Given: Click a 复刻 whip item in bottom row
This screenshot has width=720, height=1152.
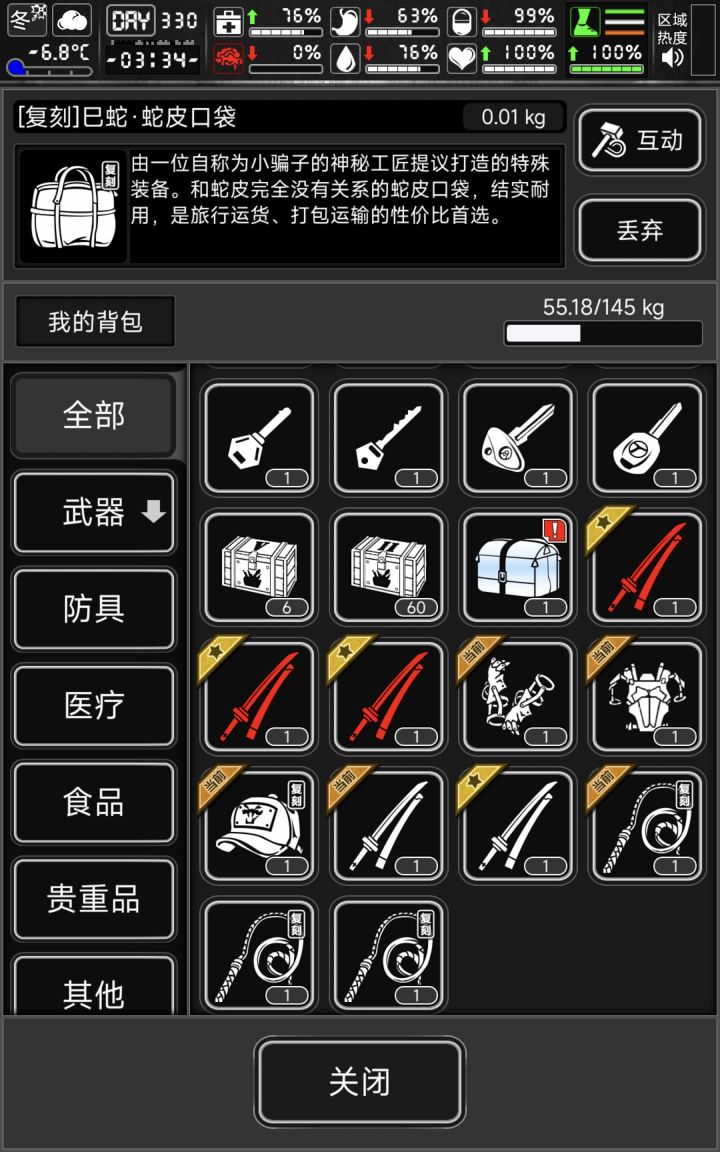Looking at the screenshot, I should coord(258,955).
